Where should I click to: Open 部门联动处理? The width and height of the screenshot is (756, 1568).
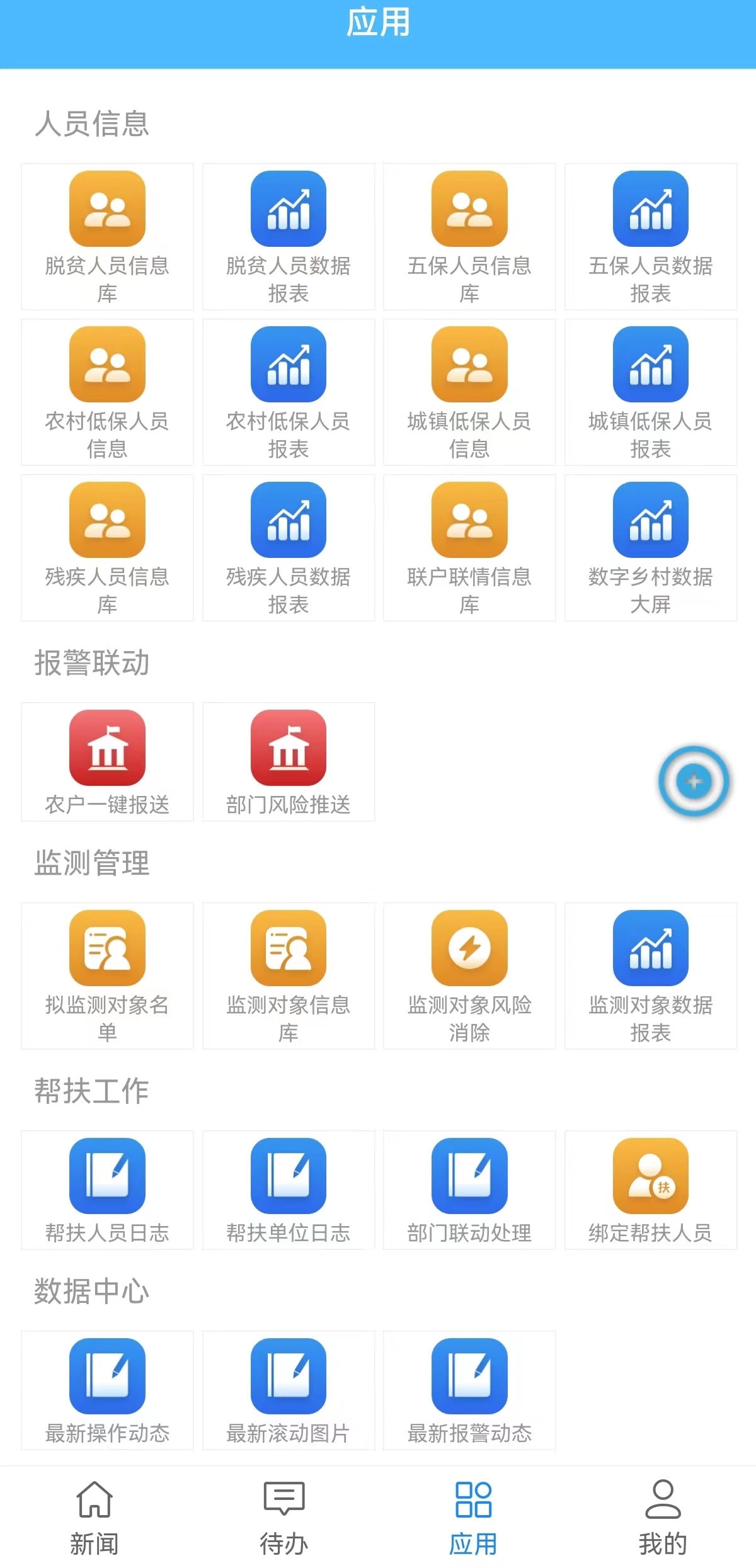tap(469, 1190)
